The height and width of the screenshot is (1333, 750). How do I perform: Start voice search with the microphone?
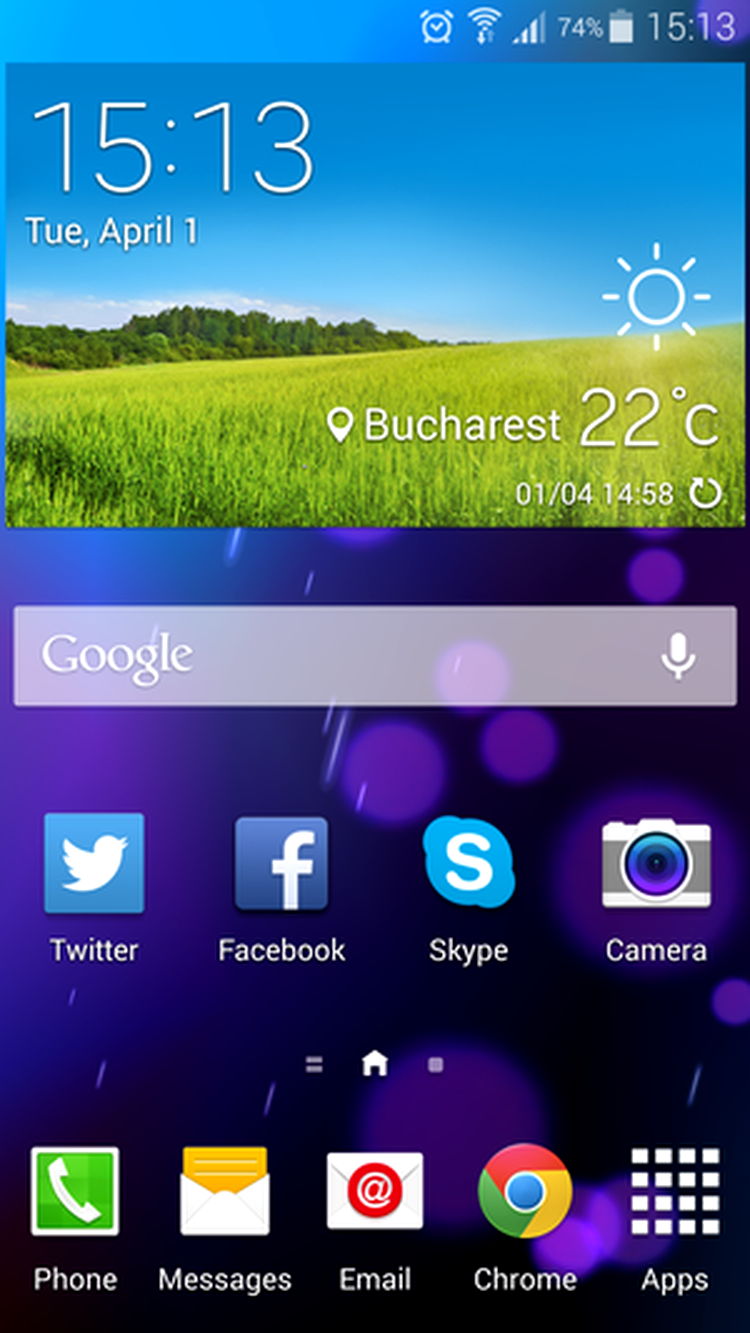[678, 656]
